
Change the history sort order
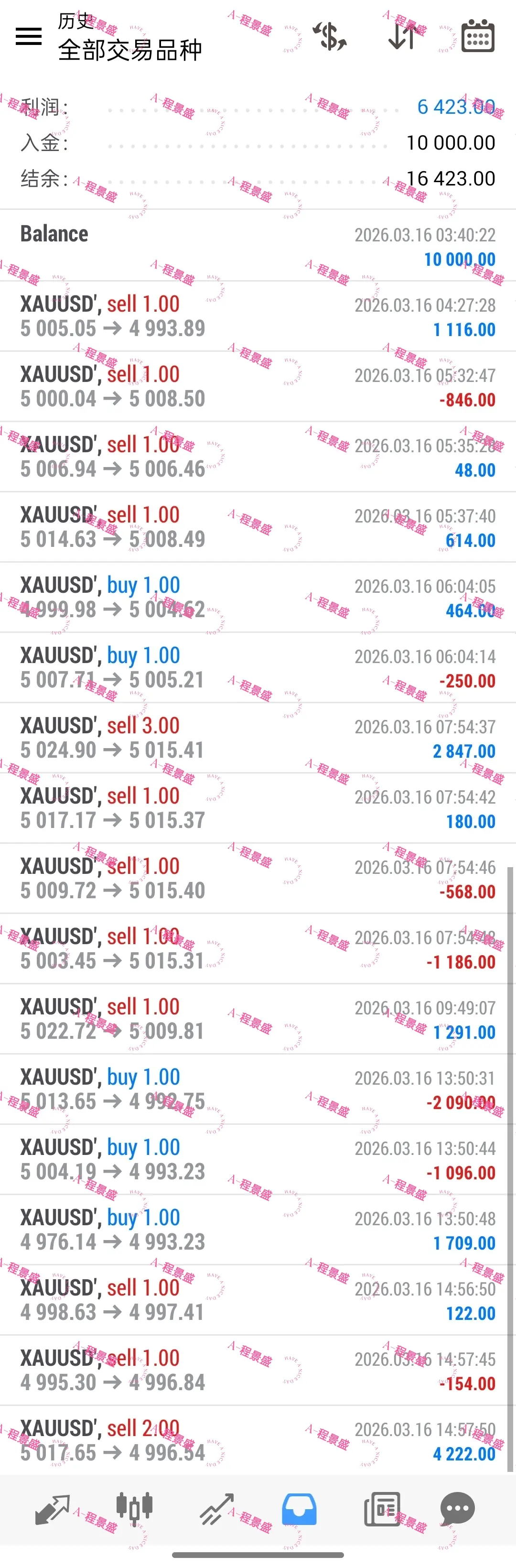(x=403, y=36)
